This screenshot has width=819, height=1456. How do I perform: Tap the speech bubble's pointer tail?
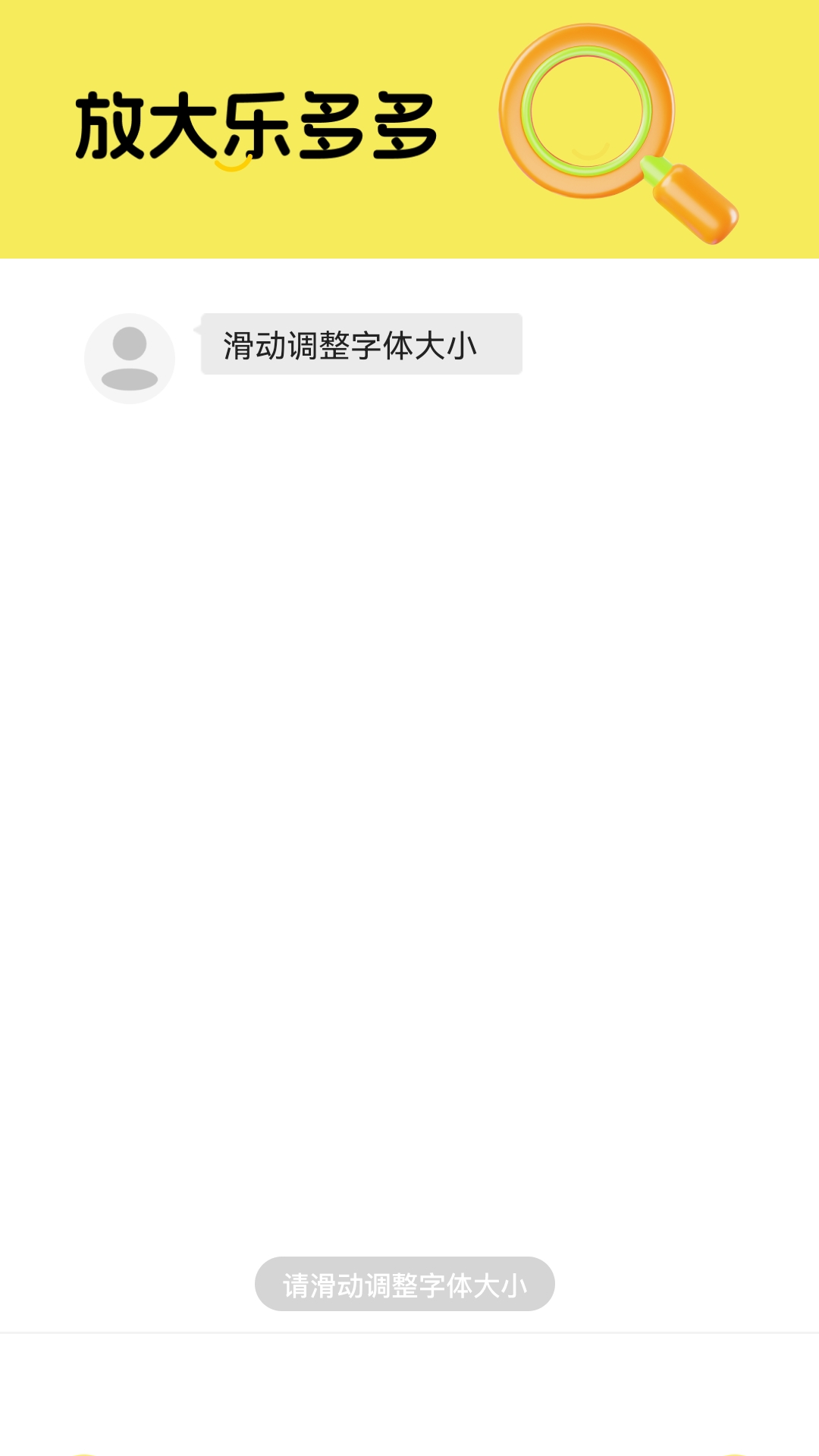(199, 328)
